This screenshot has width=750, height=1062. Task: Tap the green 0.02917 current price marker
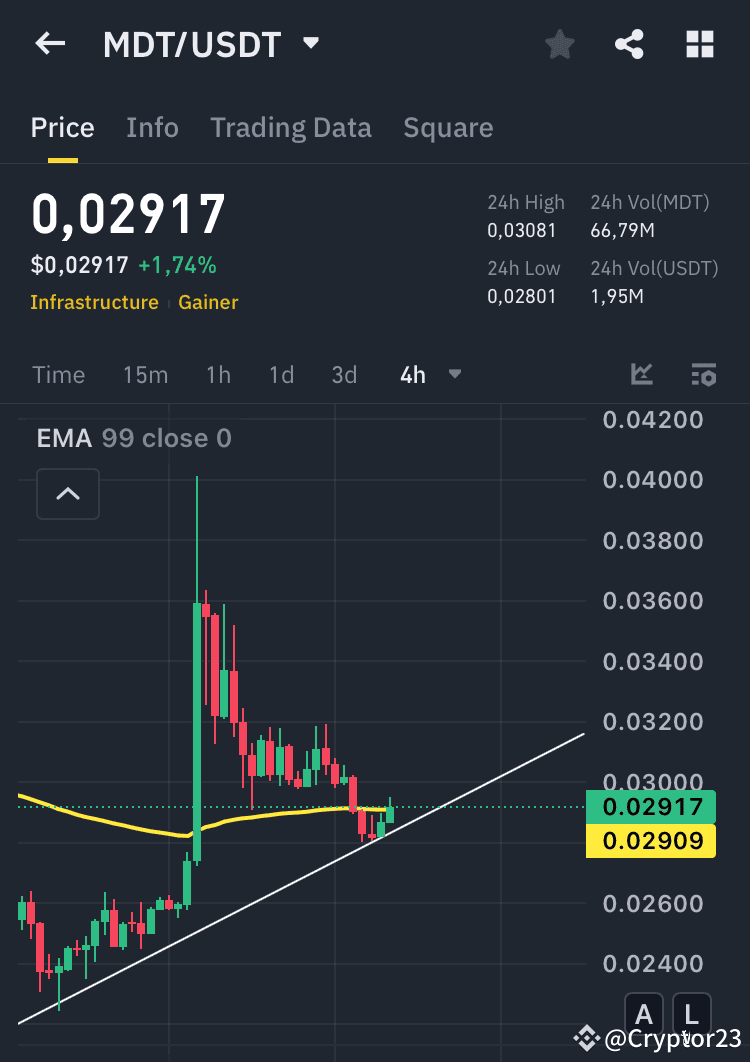650,806
